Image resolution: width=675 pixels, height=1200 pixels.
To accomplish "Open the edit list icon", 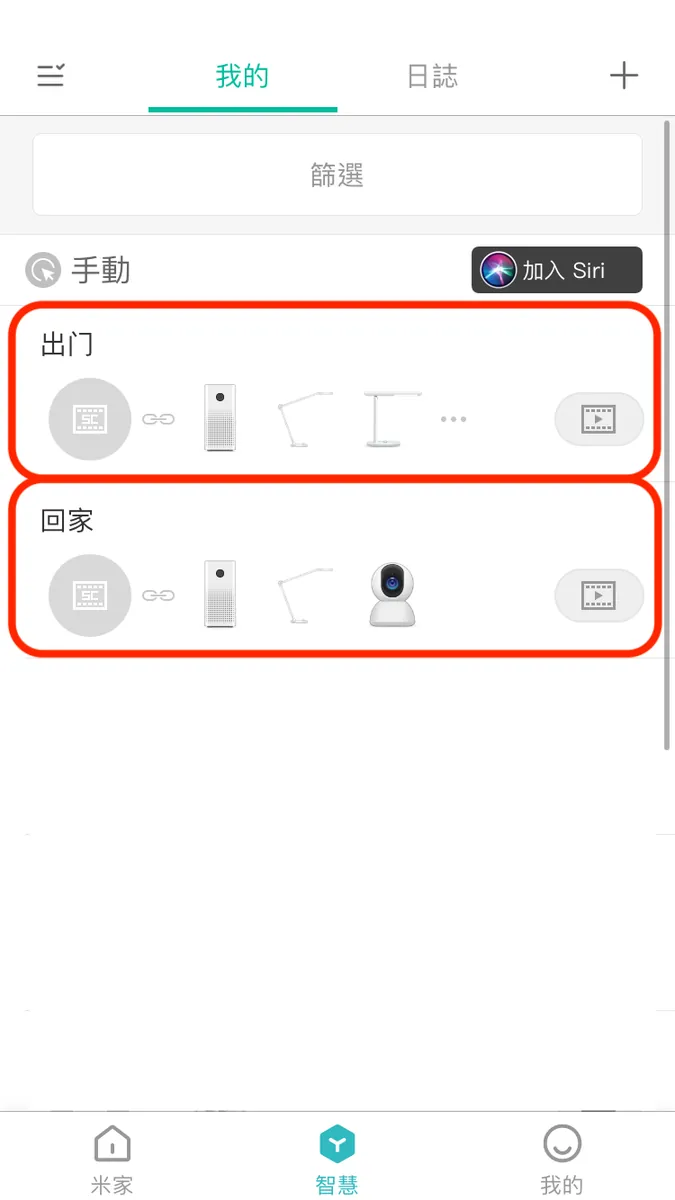I will click(x=51, y=75).
